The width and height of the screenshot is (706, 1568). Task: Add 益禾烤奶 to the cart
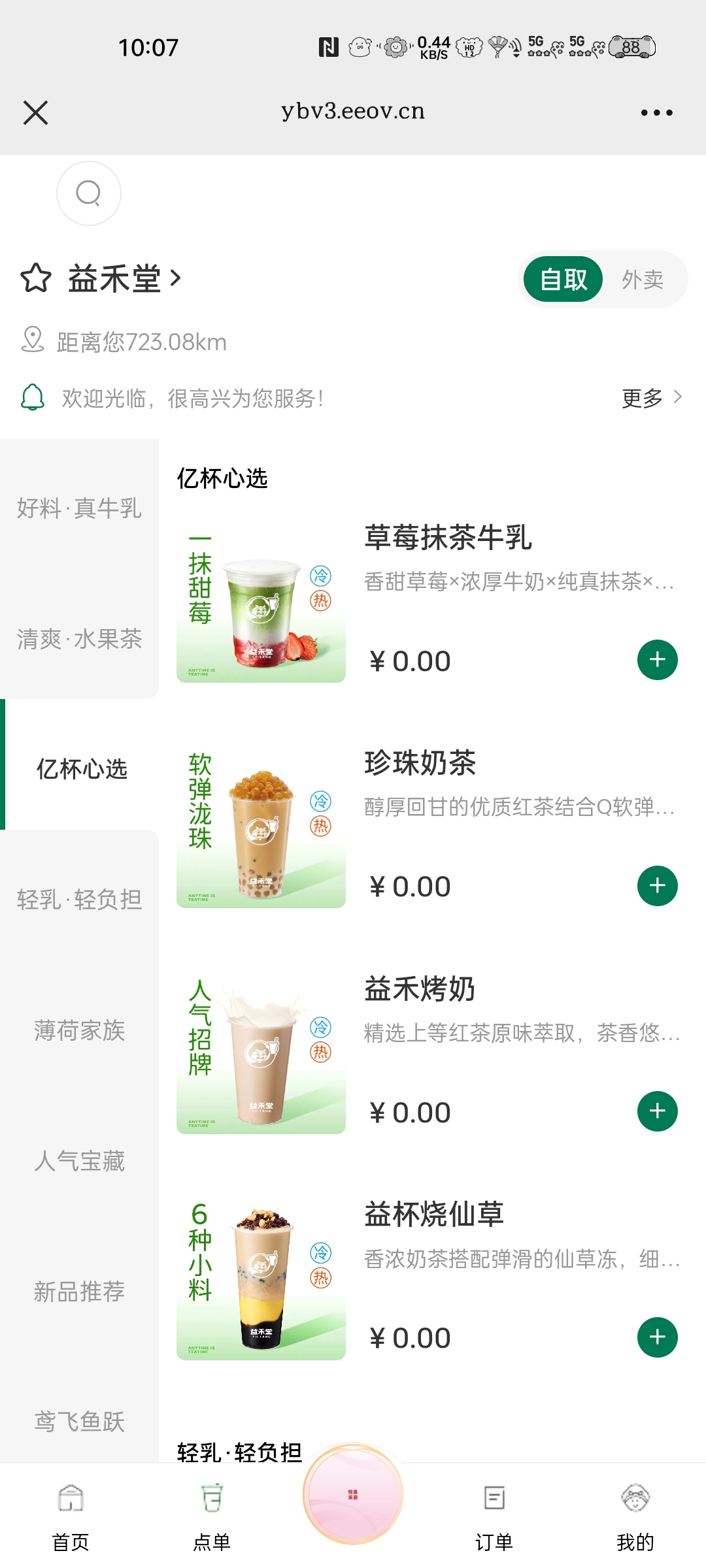pos(657,1111)
